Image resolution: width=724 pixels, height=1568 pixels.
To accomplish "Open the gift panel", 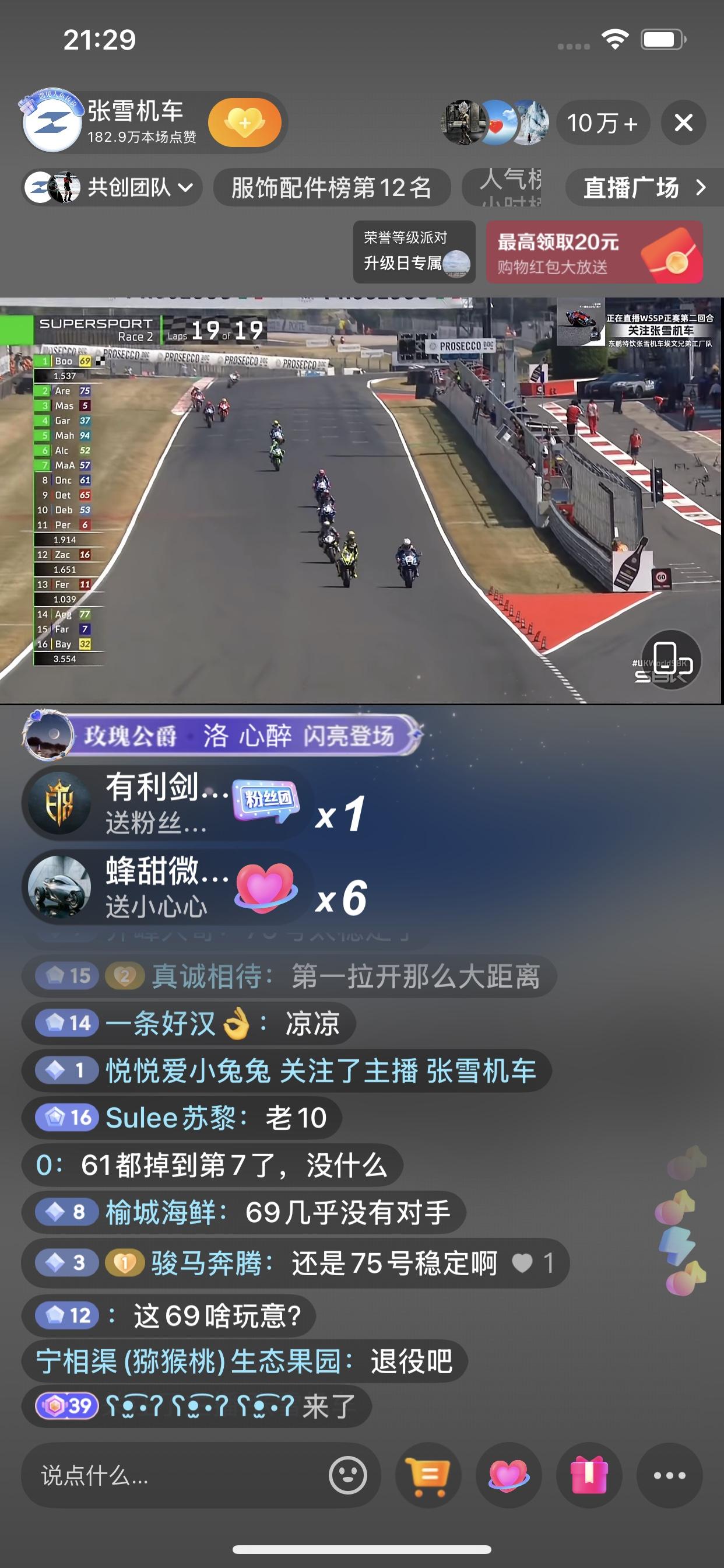I will (x=589, y=1475).
